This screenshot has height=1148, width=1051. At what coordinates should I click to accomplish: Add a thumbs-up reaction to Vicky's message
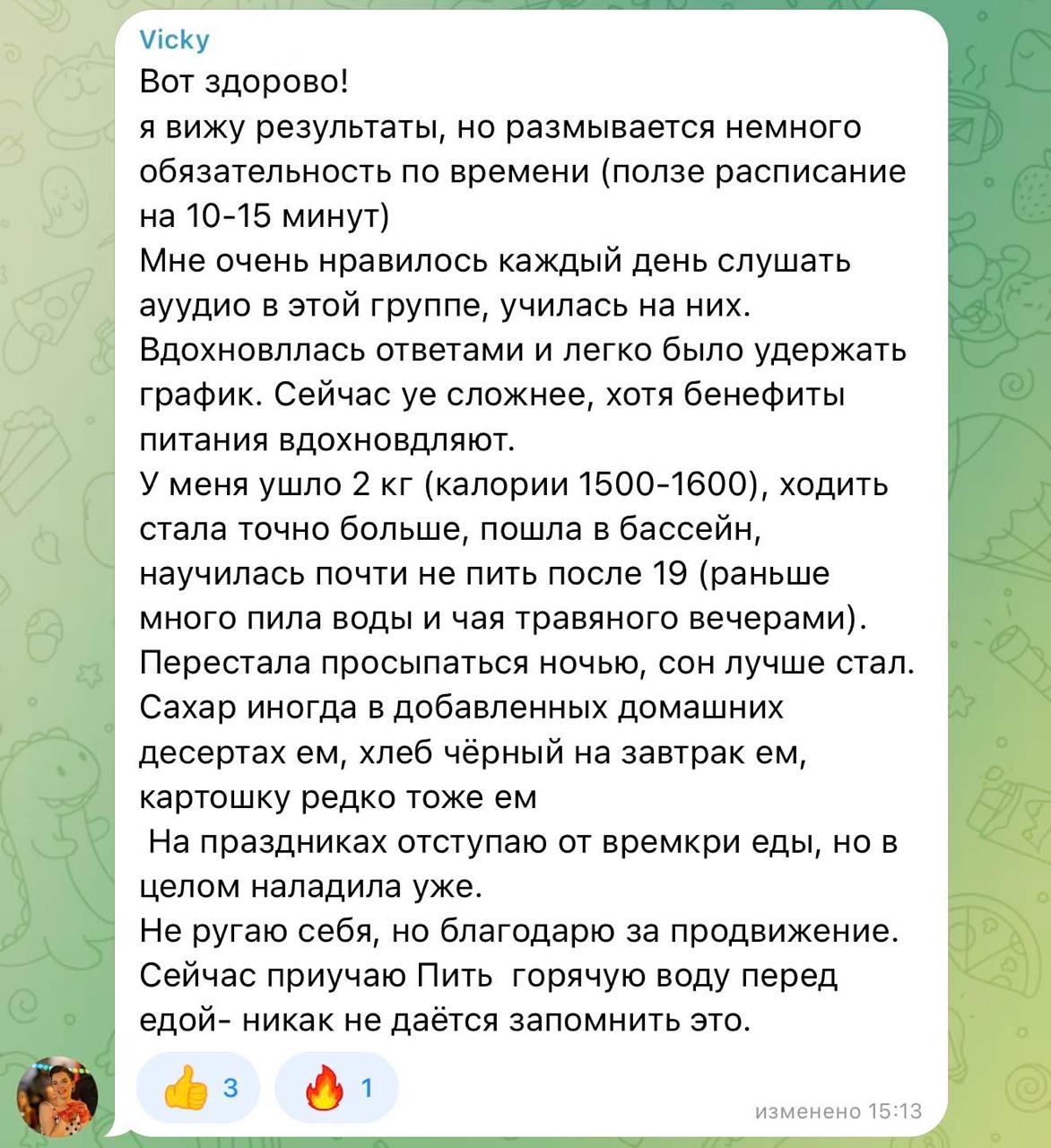pyautogui.click(x=197, y=1088)
